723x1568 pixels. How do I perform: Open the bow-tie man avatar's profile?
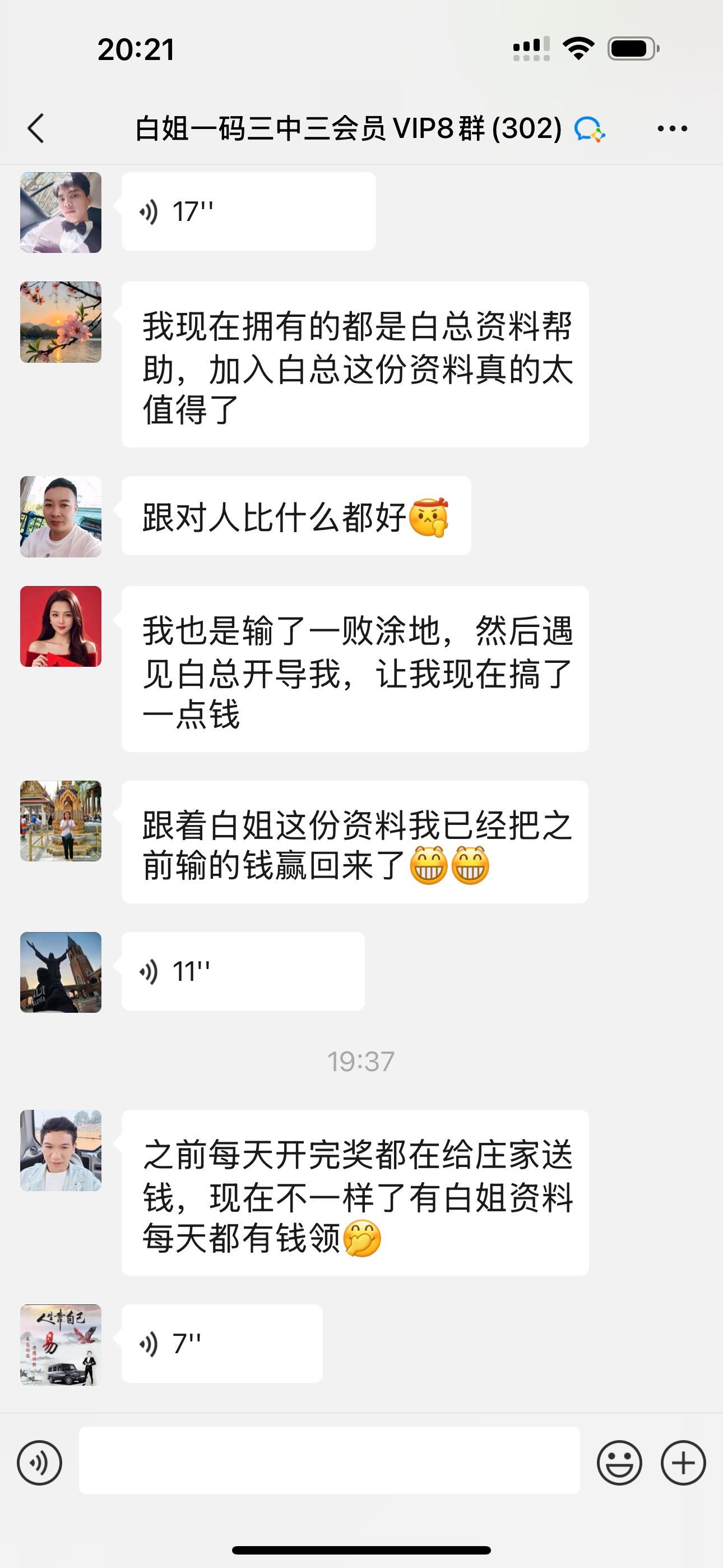click(61, 213)
